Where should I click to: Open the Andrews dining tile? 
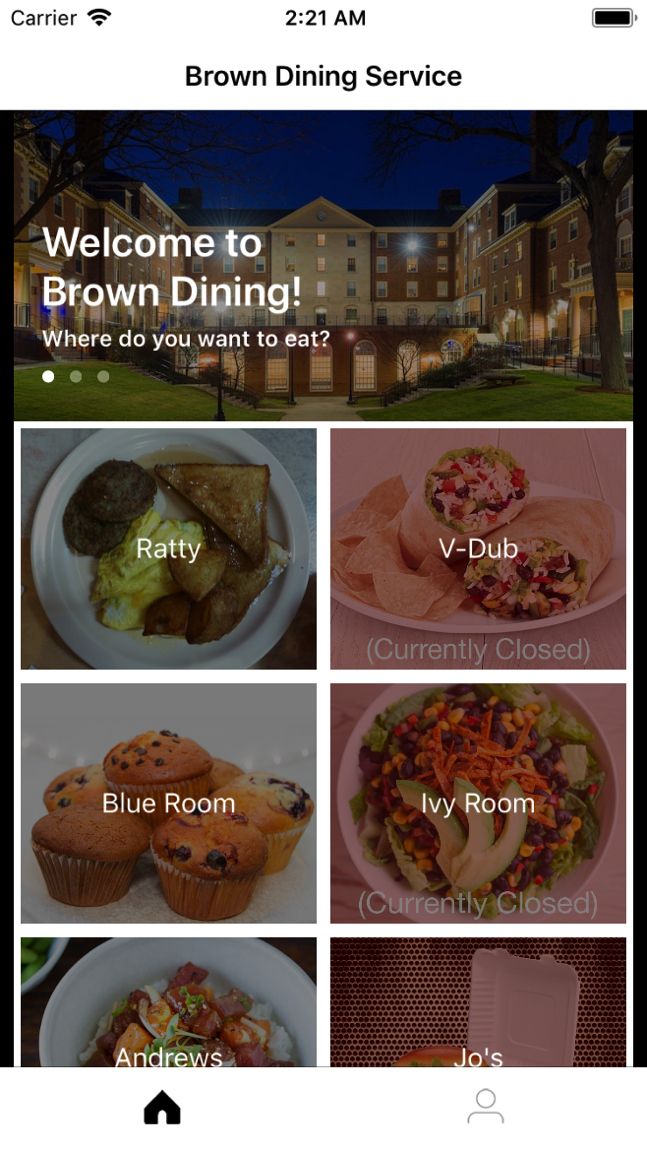tap(168, 1002)
